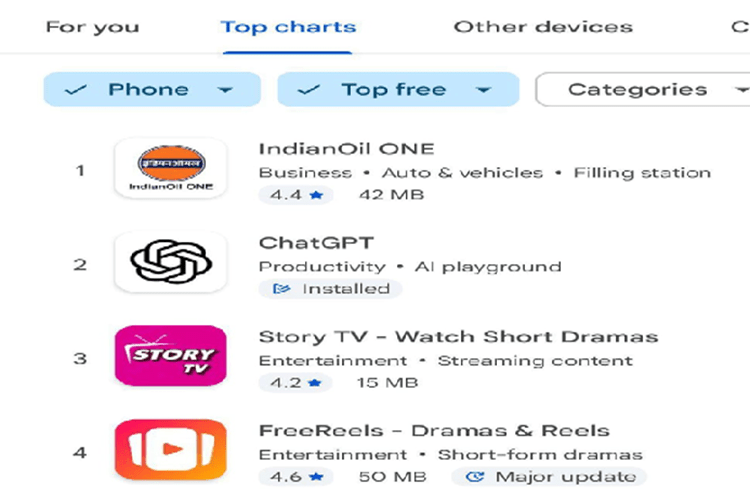Expand the Phone device filter chip
The height and width of the screenshot is (490, 750).
pyautogui.click(x=151, y=90)
